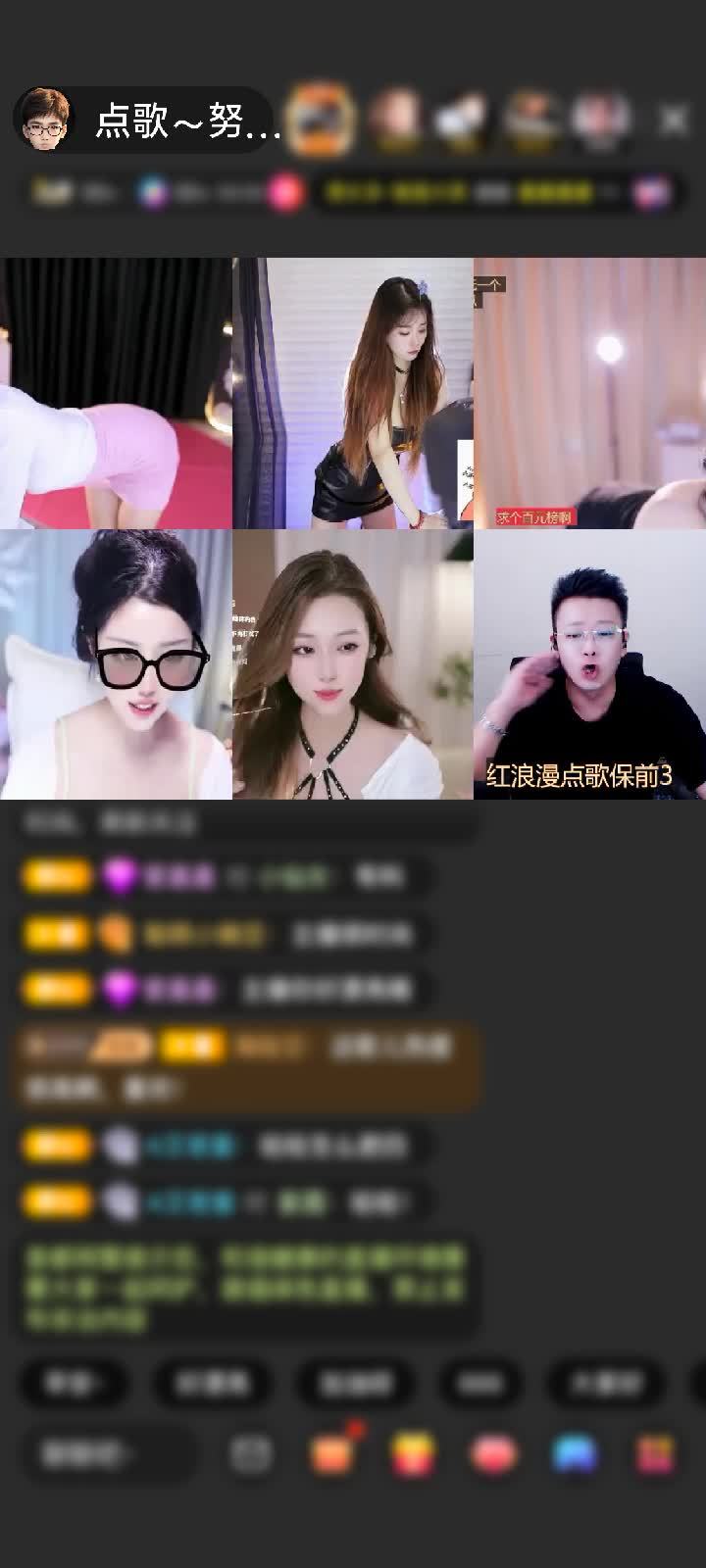This screenshot has width=706, height=1568.
Task: Open the pink heart icon in bottom bar
Action: (494, 1454)
